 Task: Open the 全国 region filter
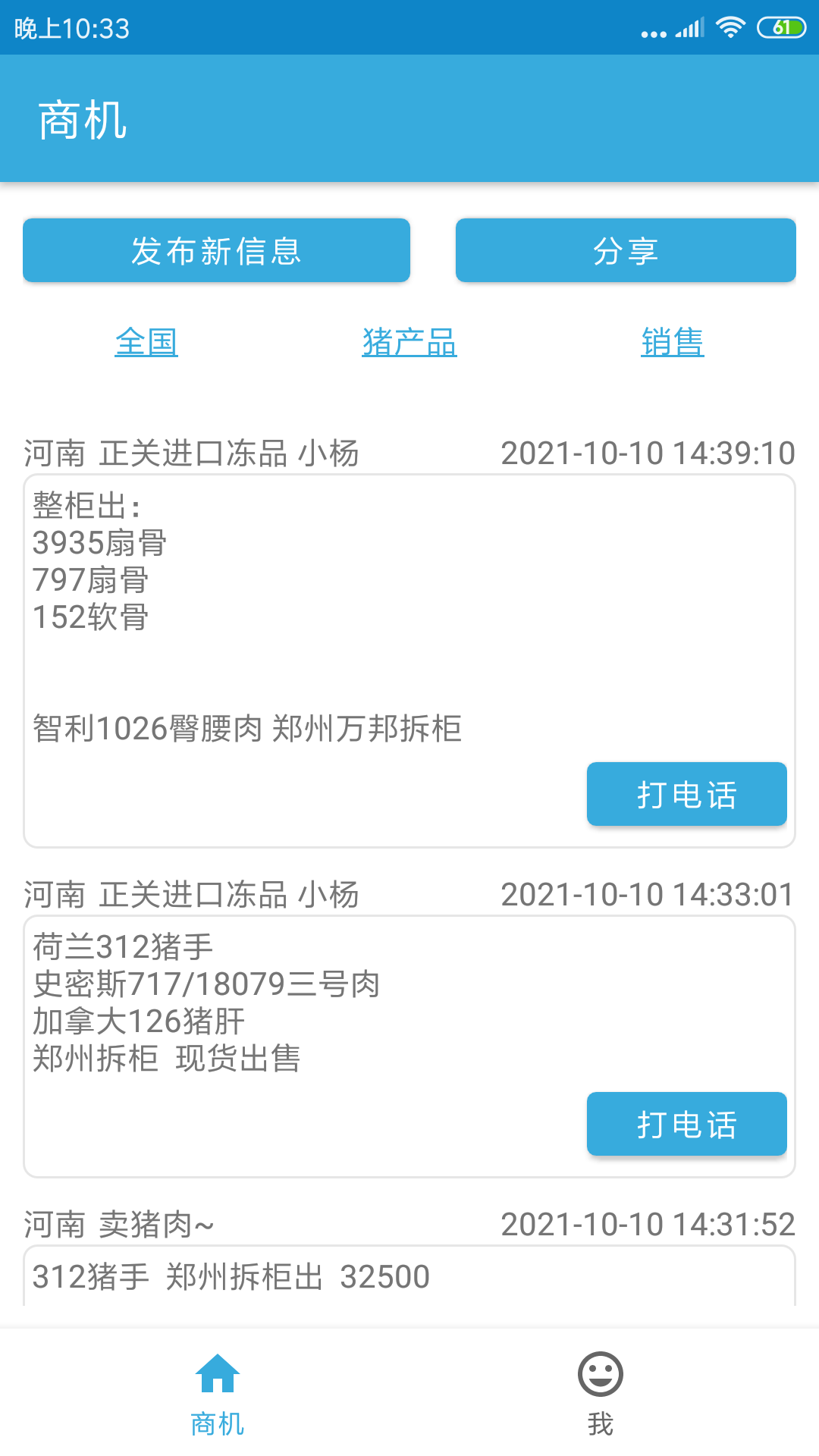(146, 342)
